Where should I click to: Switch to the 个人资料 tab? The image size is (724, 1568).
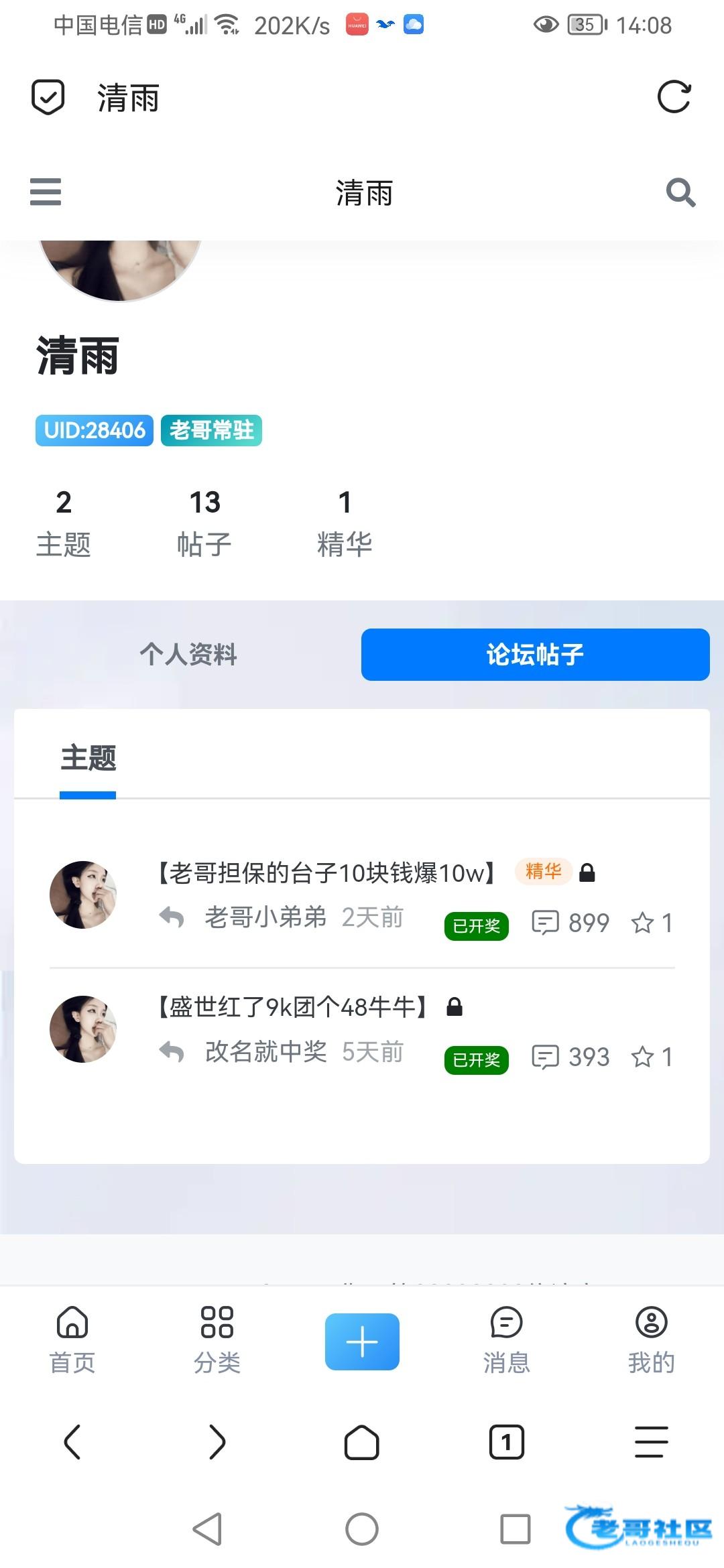click(188, 655)
